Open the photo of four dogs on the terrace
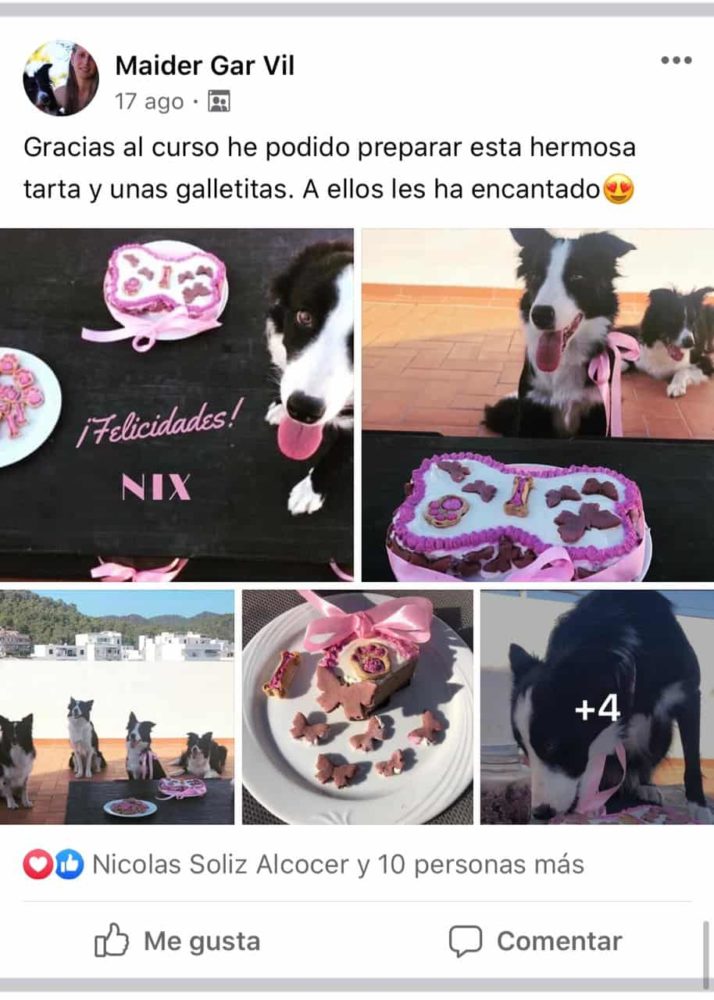 coord(117,706)
